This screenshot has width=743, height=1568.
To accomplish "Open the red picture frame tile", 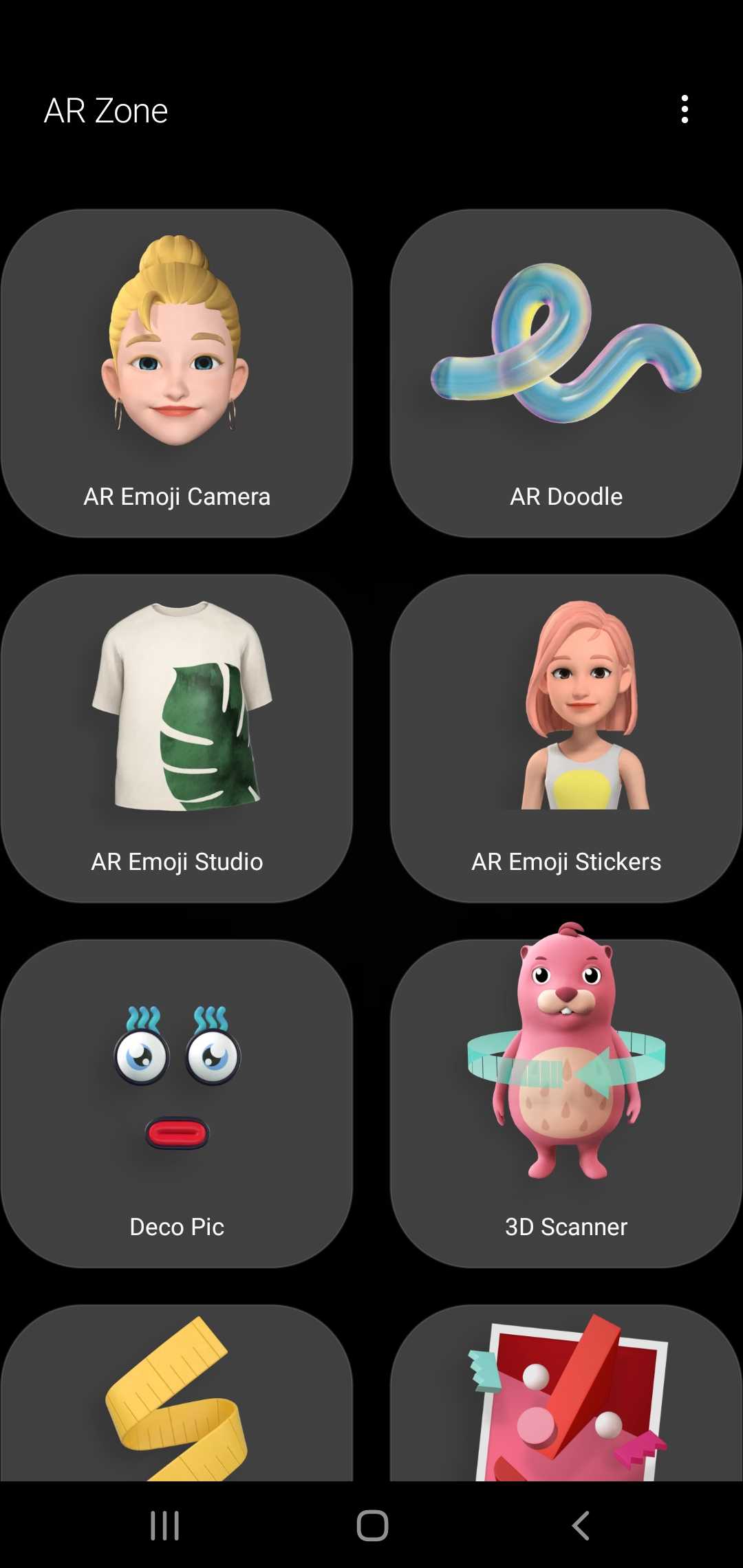I will (566, 1396).
